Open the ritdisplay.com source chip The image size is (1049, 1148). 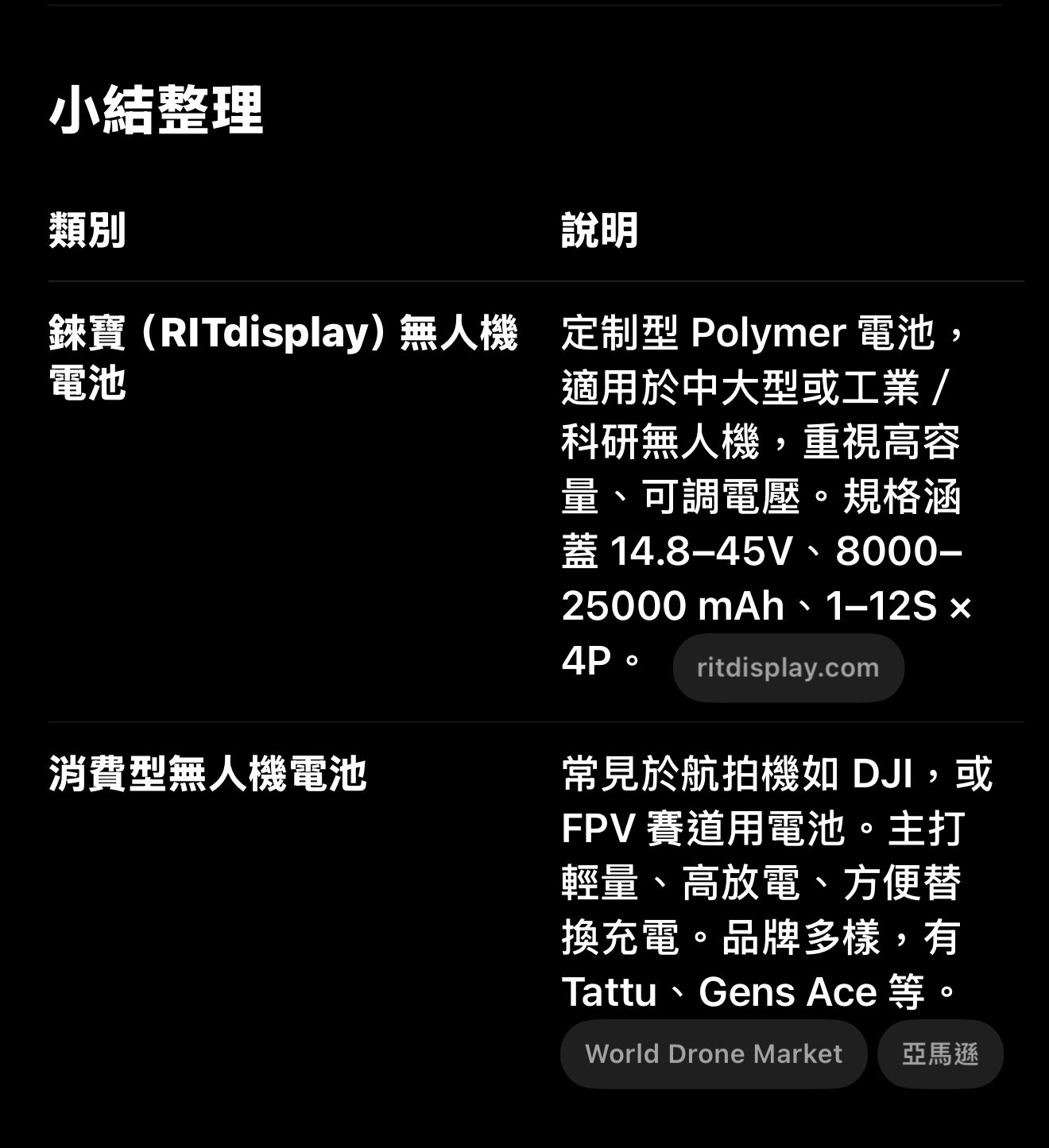788,667
